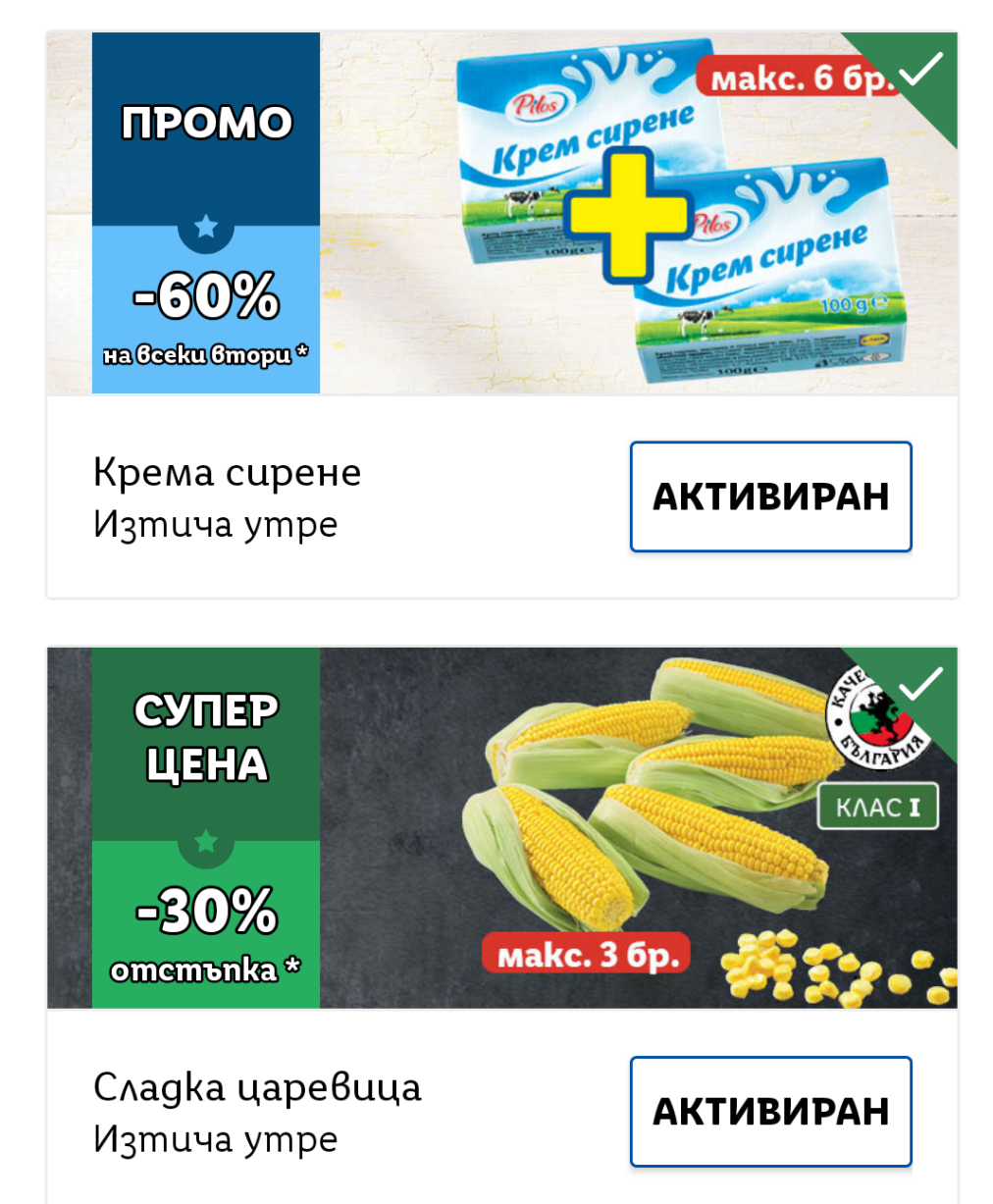Screen dimensions: 993x1204
Task: Open the Сладка царевица coupon card
Action: [x=500, y=827]
